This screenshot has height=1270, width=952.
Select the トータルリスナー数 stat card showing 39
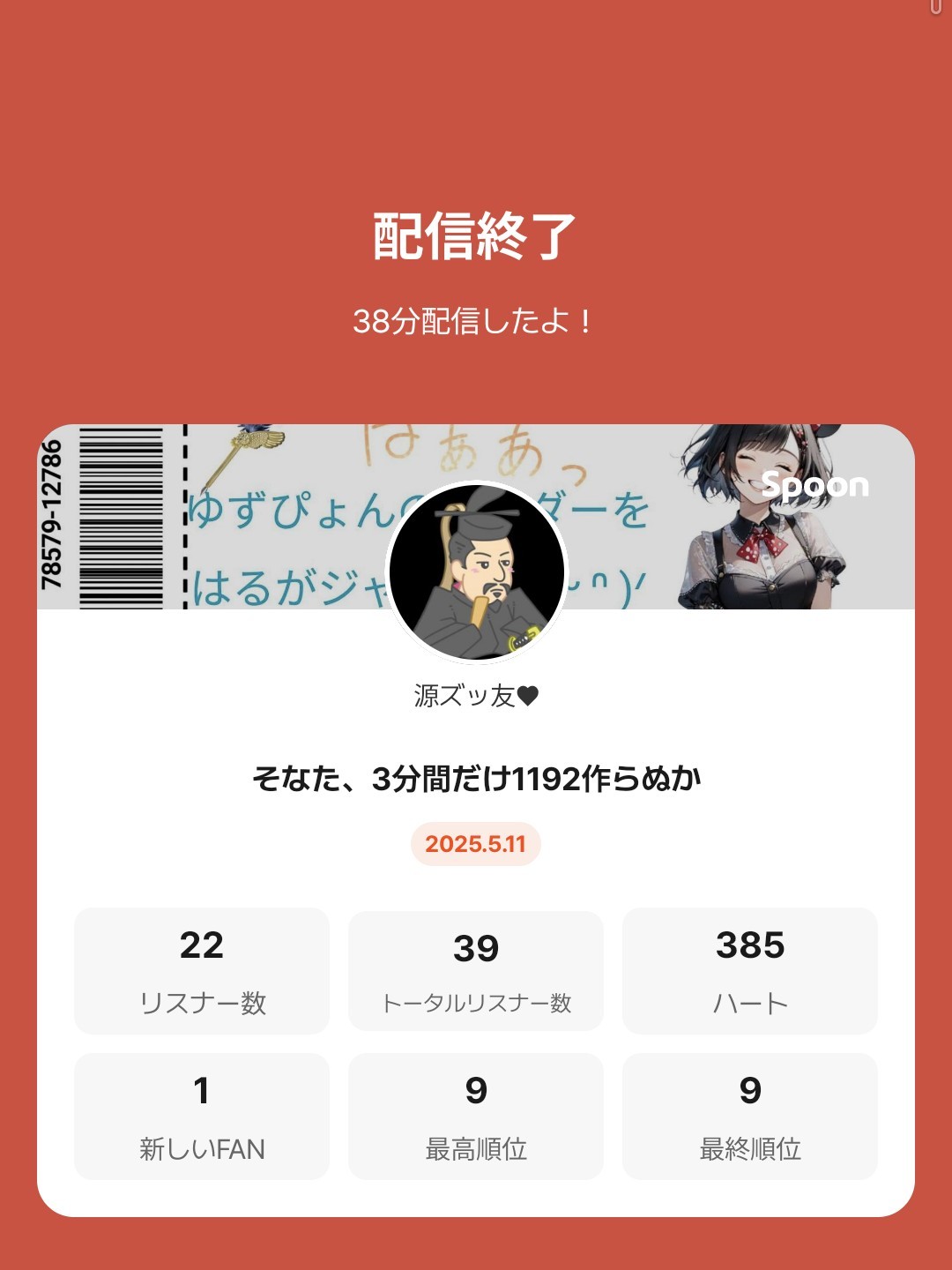pos(475,968)
